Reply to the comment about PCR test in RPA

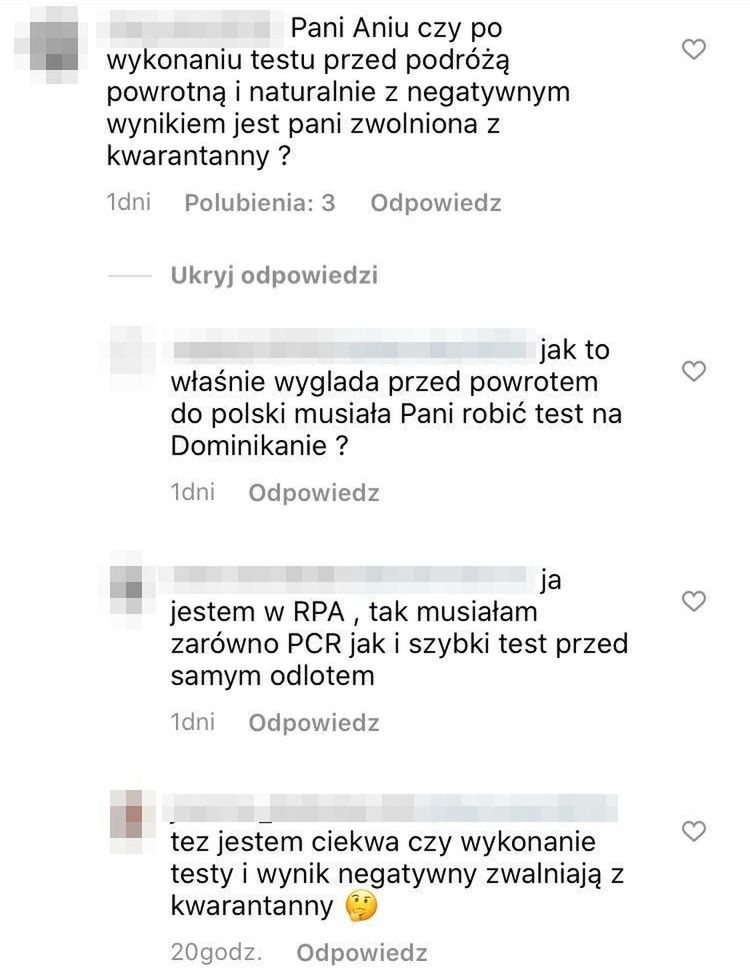(313, 722)
